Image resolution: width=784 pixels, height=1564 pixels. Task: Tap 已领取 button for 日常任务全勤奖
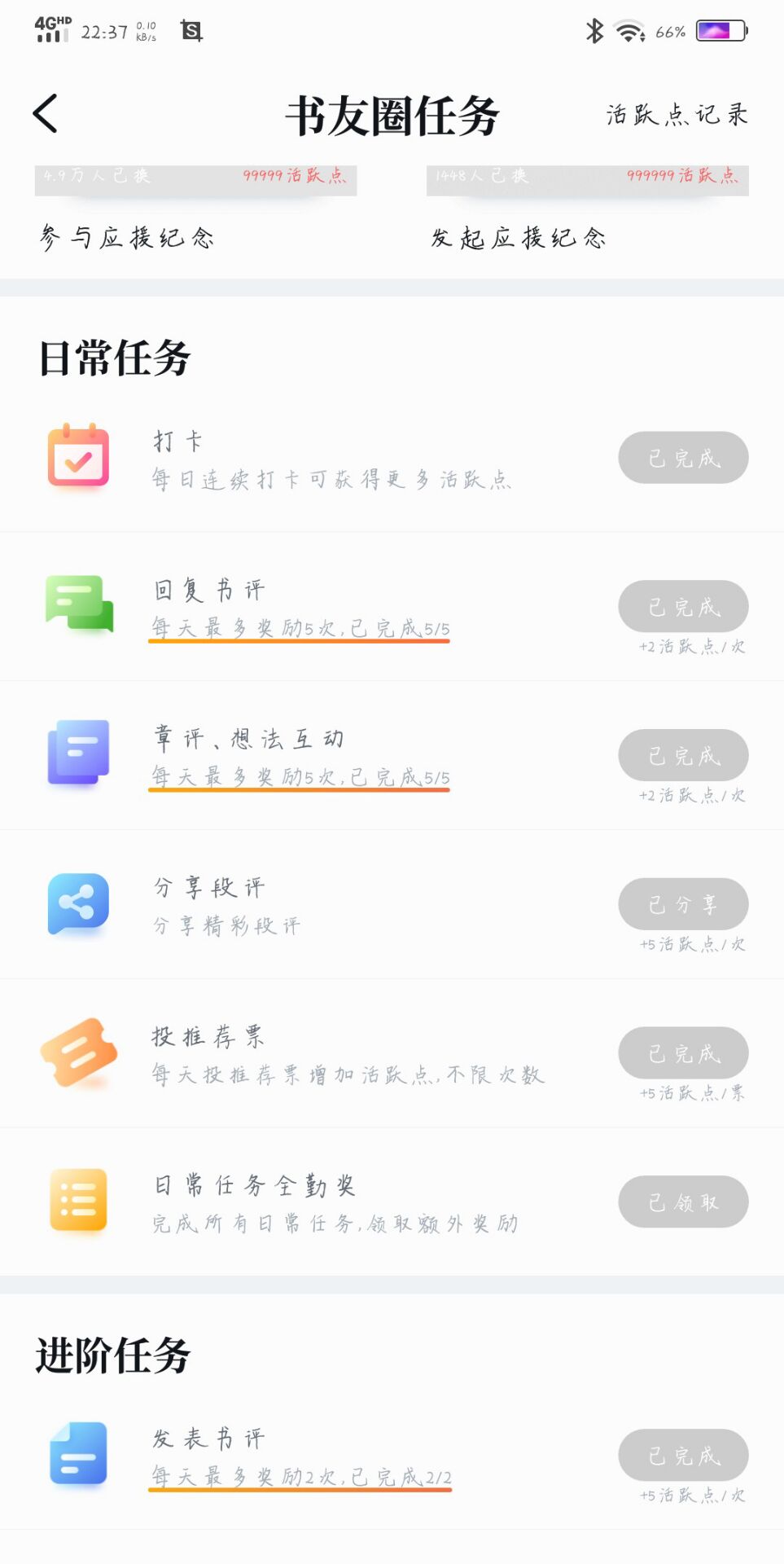point(682,1202)
